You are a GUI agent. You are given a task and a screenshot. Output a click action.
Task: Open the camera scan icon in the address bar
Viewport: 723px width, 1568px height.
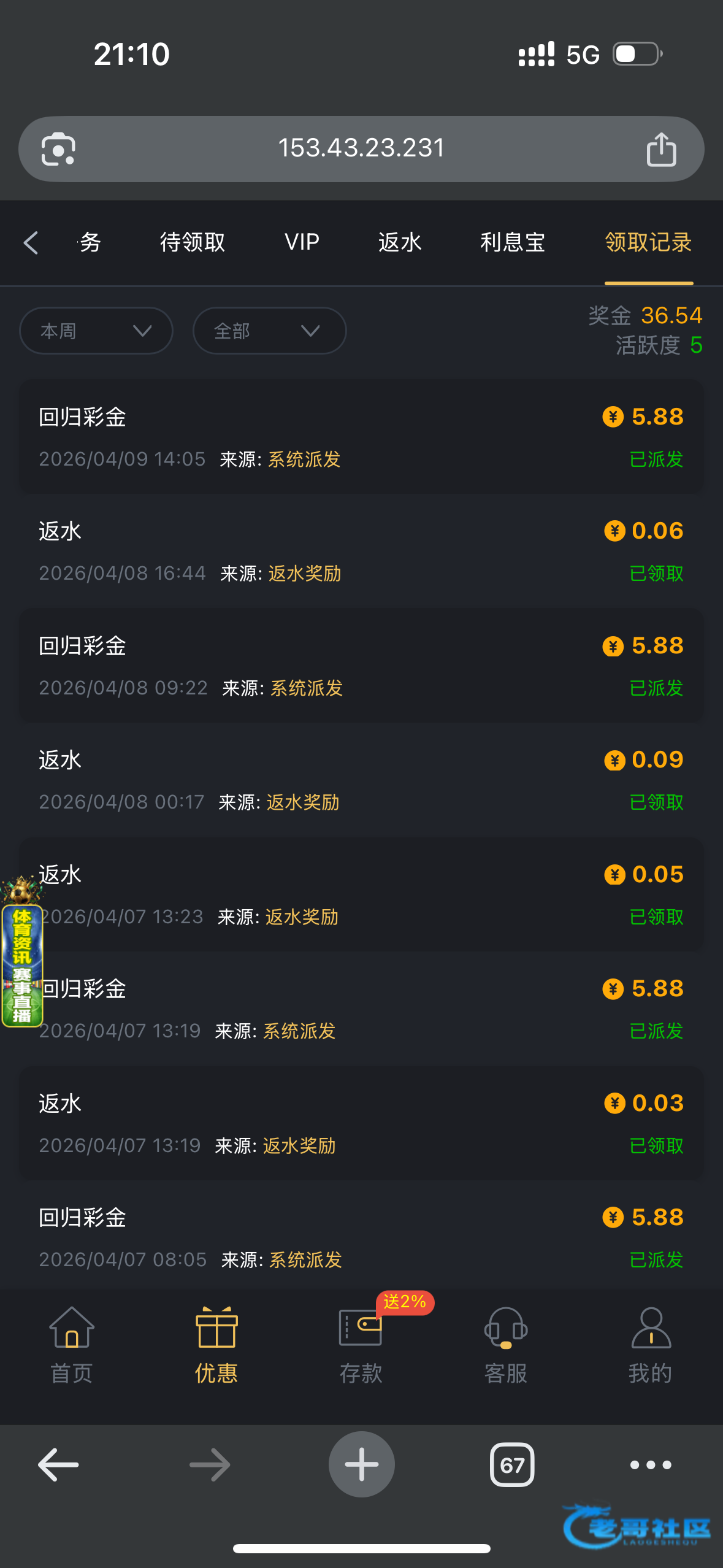coord(58,149)
